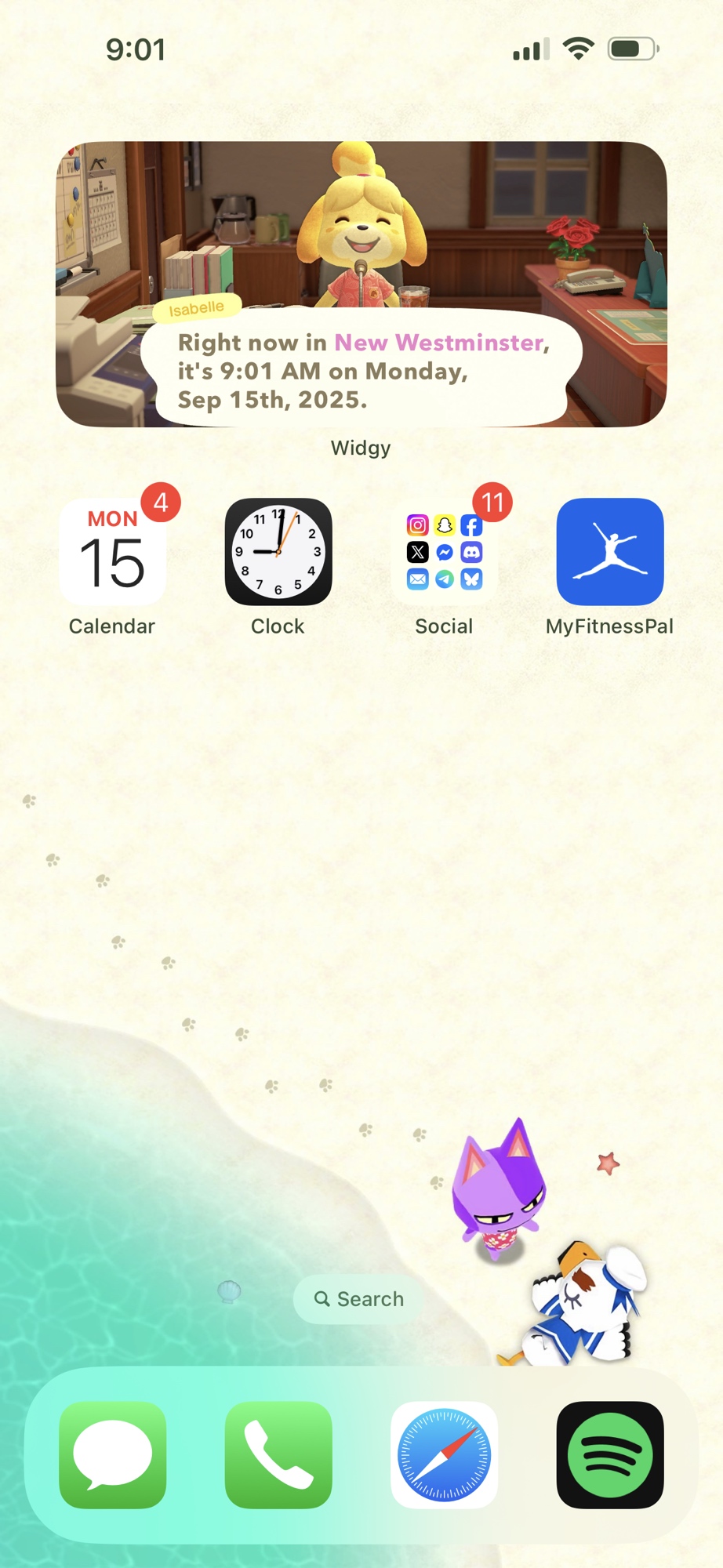This screenshot has width=723, height=1568.
Task: Open the Phone app in dock
Action: 278,1455
